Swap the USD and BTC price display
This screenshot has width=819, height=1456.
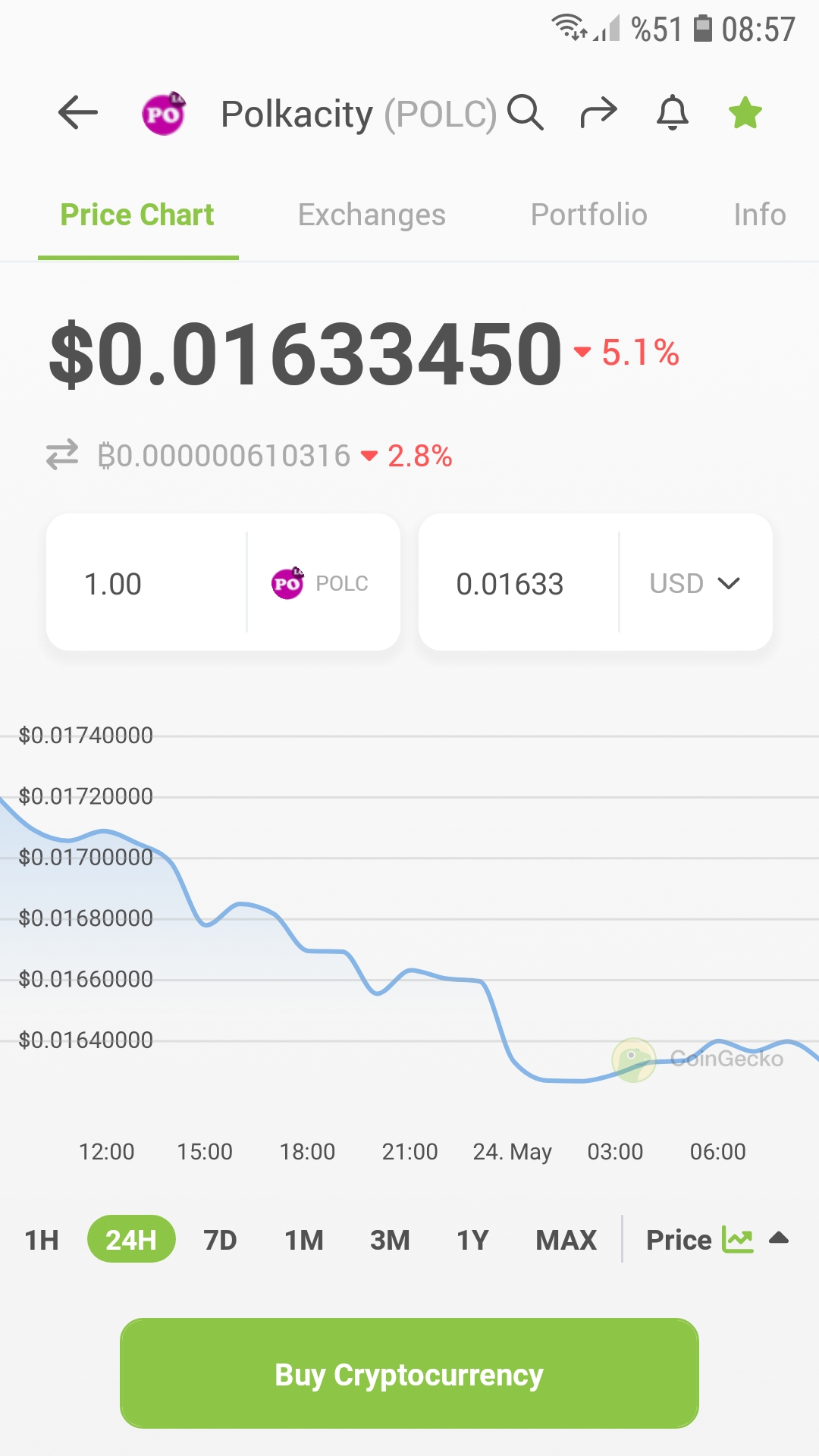point(62,455)
